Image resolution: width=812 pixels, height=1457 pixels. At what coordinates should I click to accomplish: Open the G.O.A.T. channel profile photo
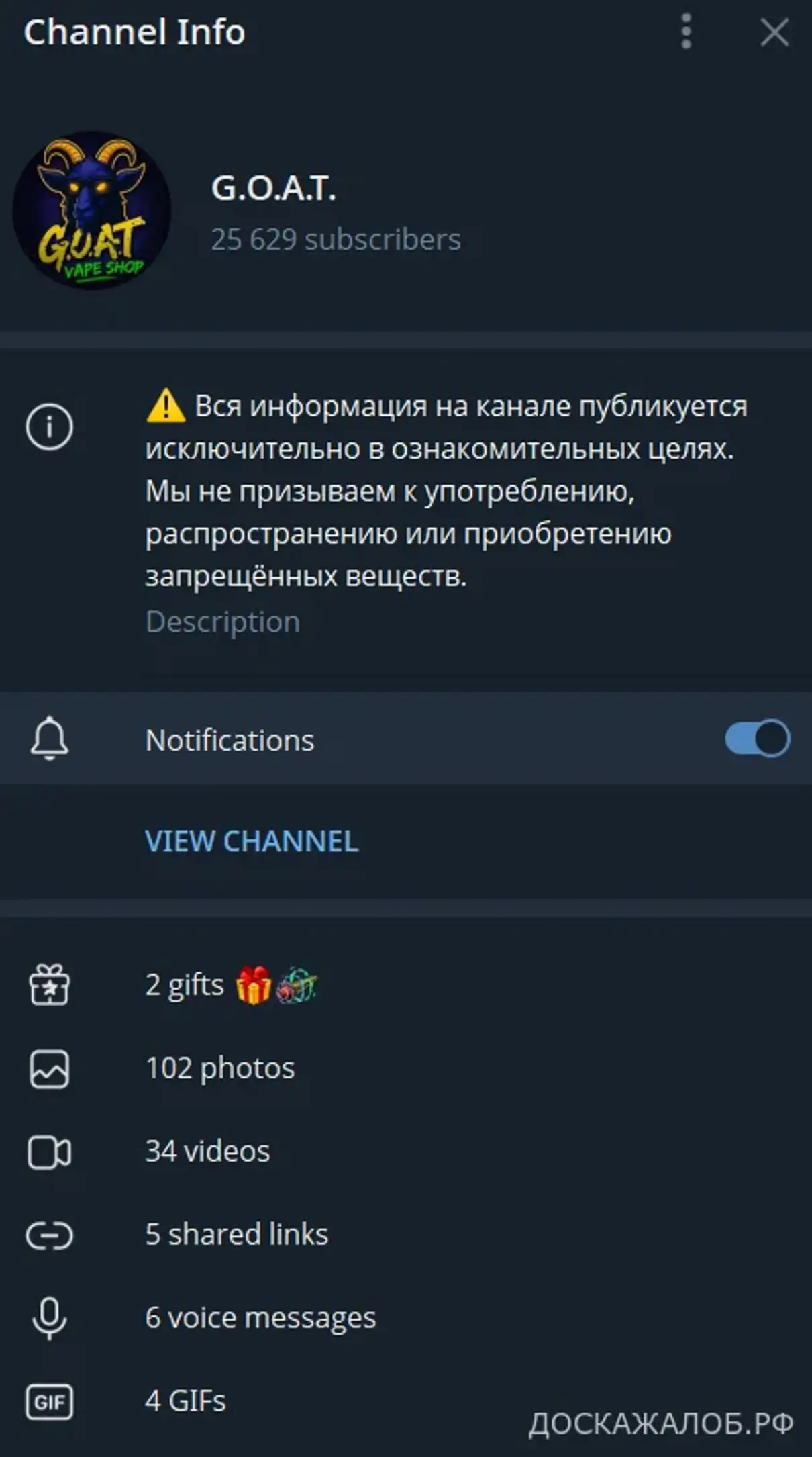[x=92, y=211]
